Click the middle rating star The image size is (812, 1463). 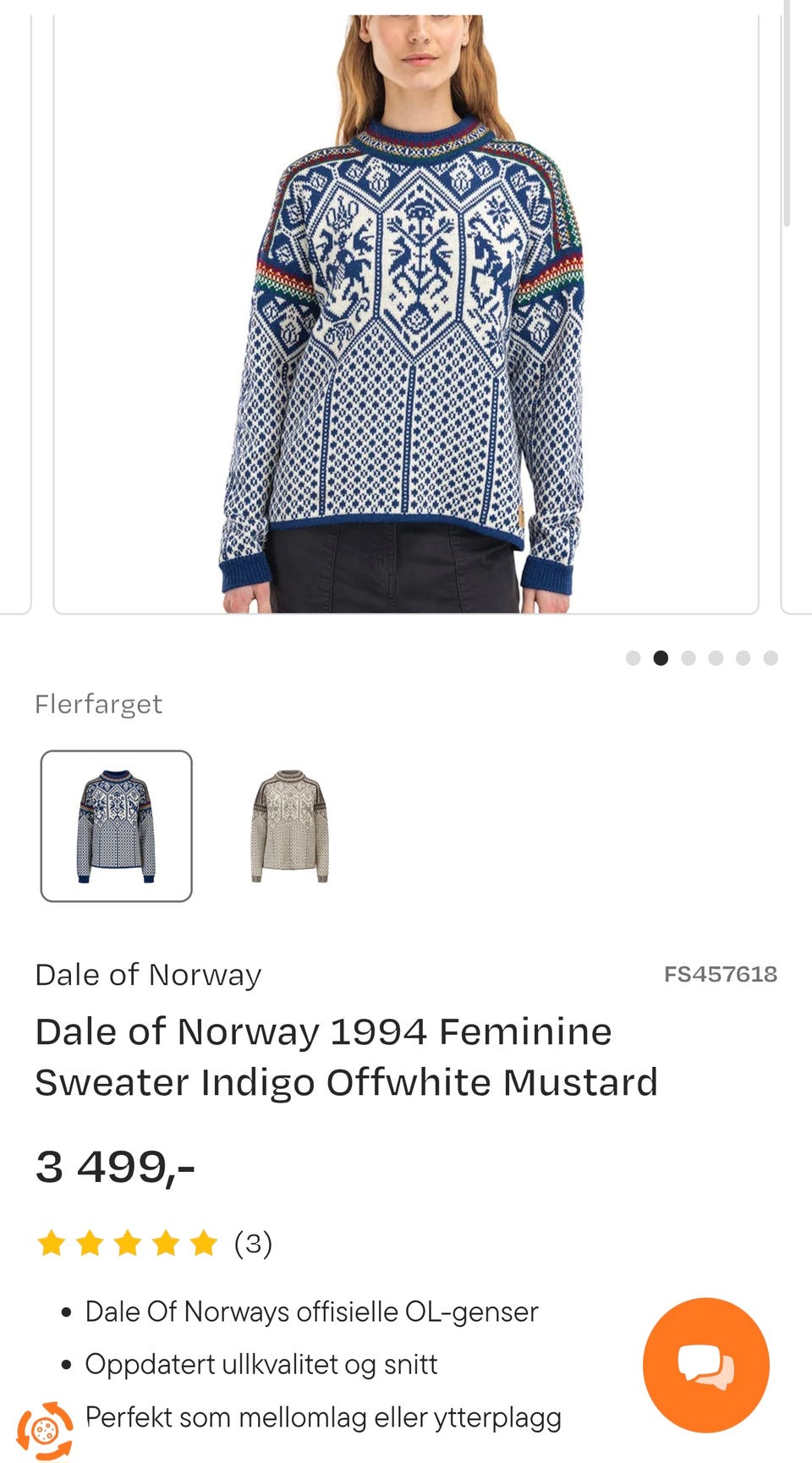coord(126,1243)
